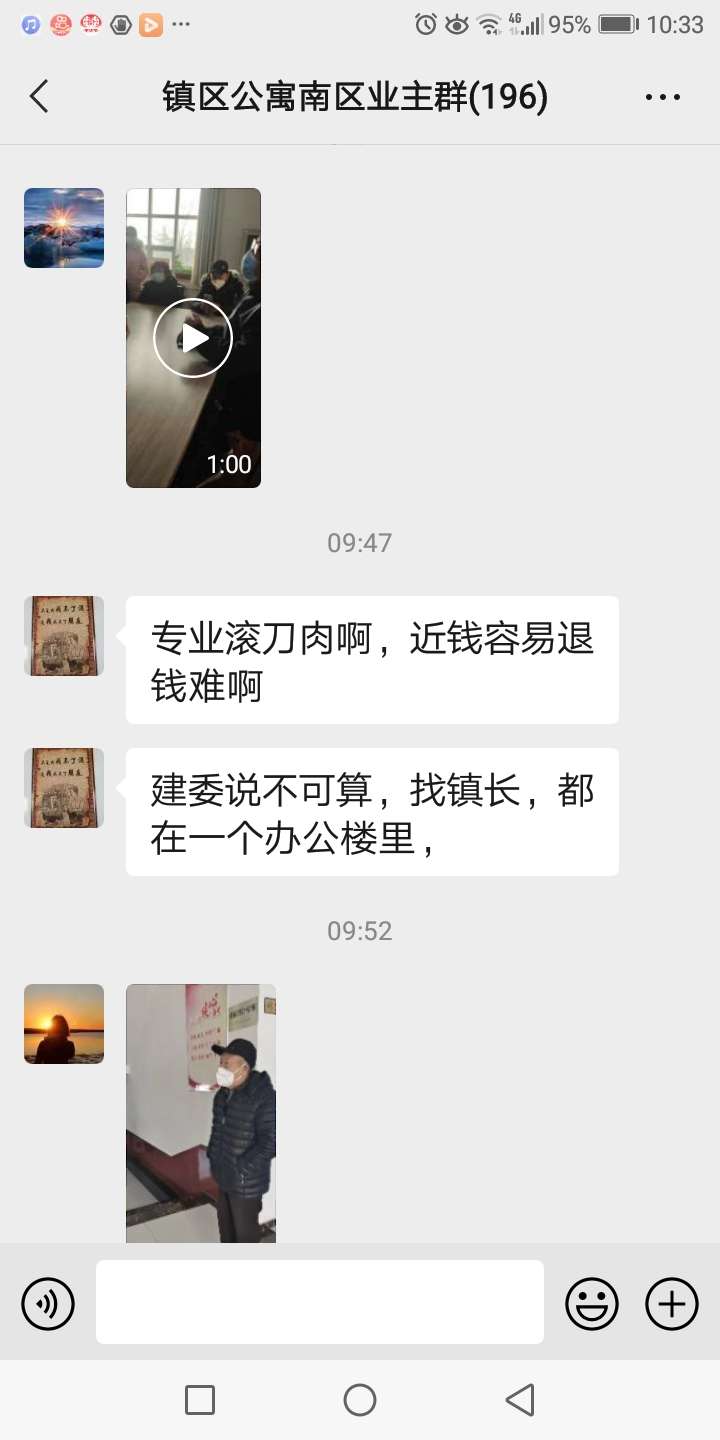This screenshot has width=720, height=1440.
Task: Switch to voice message input
Action: click(48, 1304)
